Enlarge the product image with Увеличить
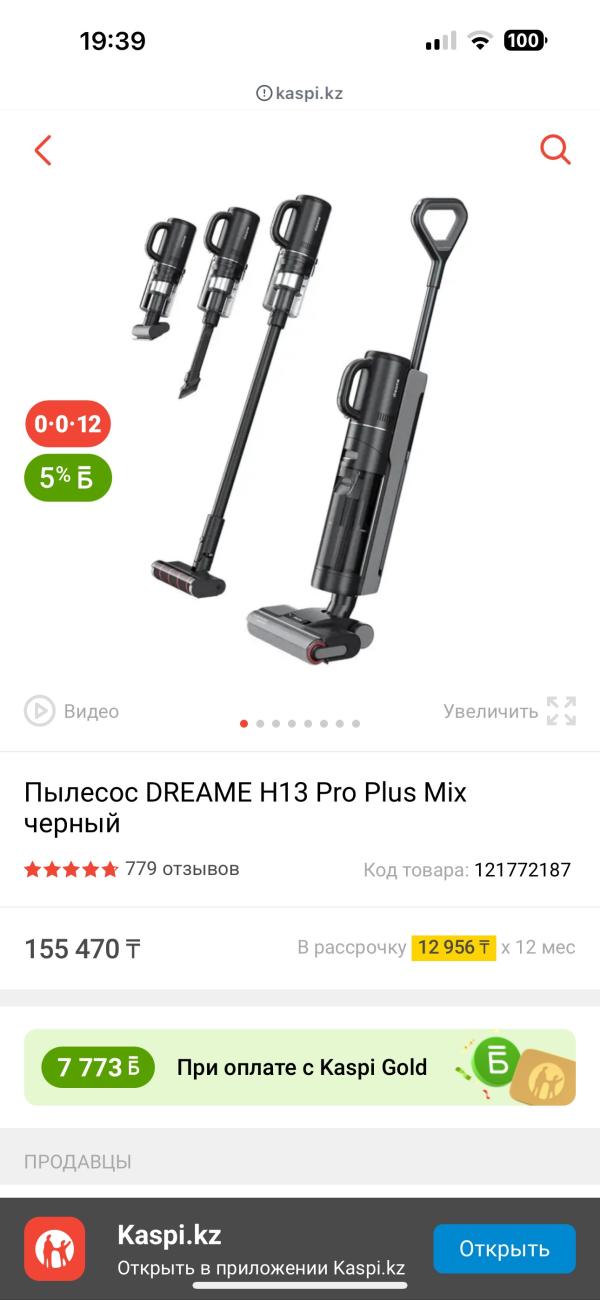The width and height of the screenshot is (600, 1300). pyautogui.click(x=510, y=711)
